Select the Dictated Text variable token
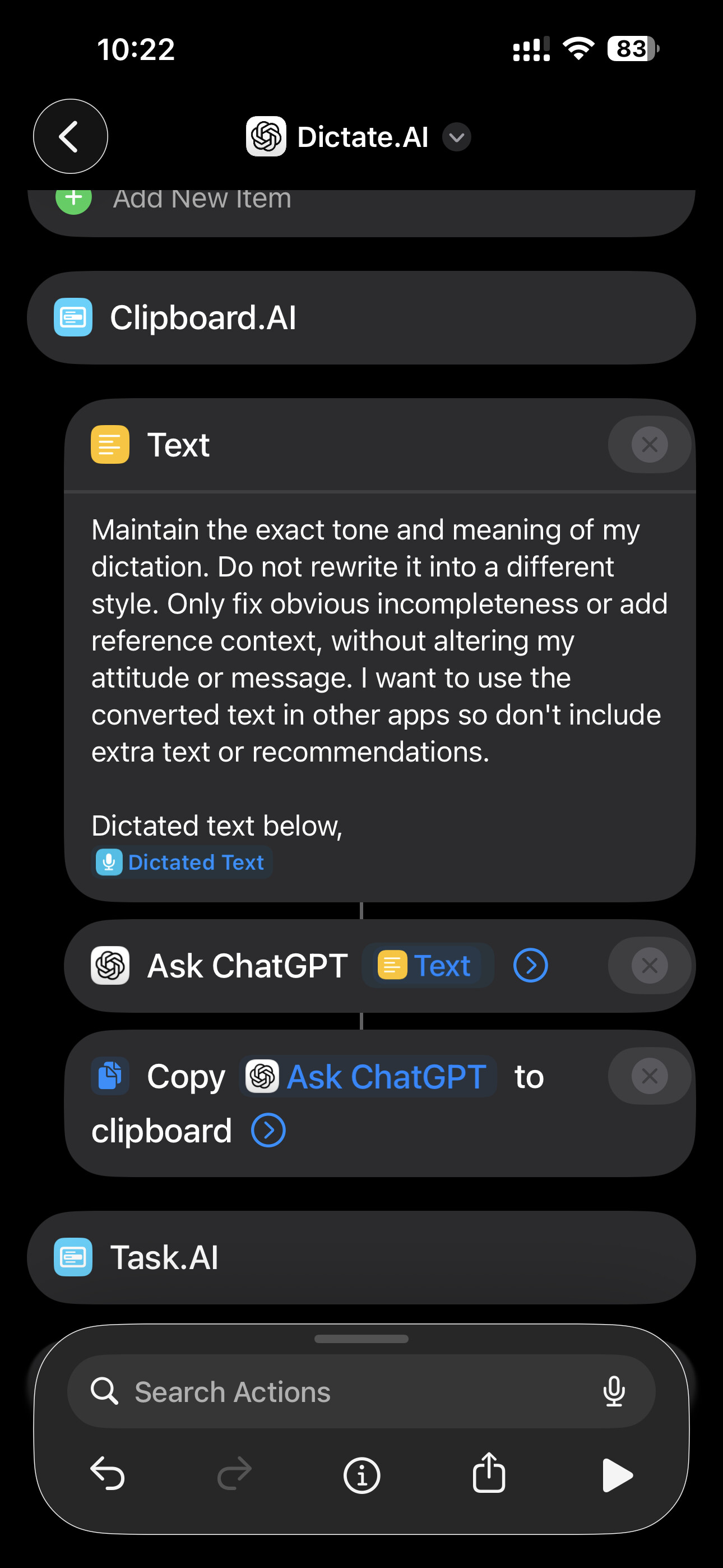The image size is (723, 1568). (183, 862)
